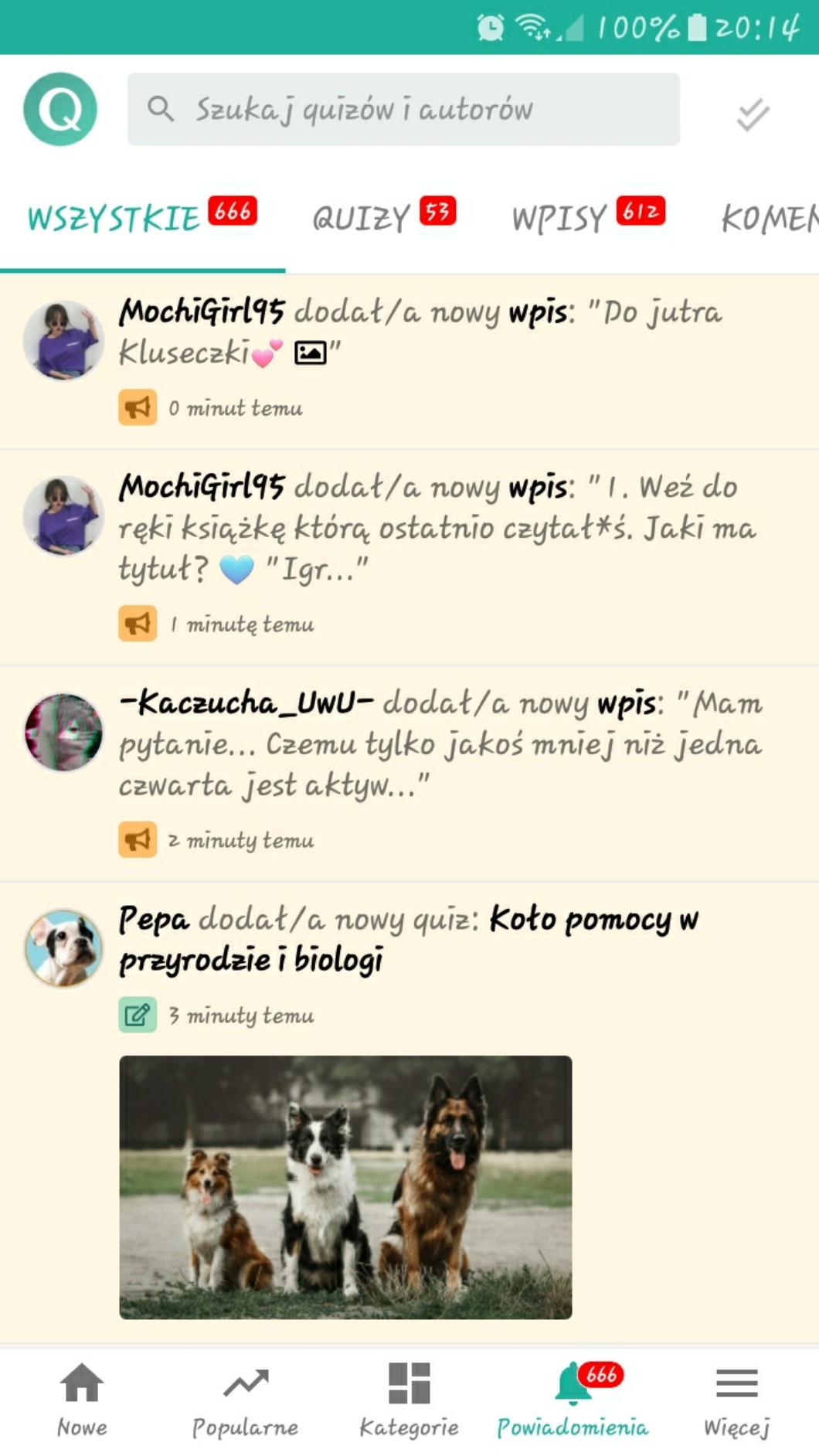Mark all notifications as read

[x=752, y=114]
